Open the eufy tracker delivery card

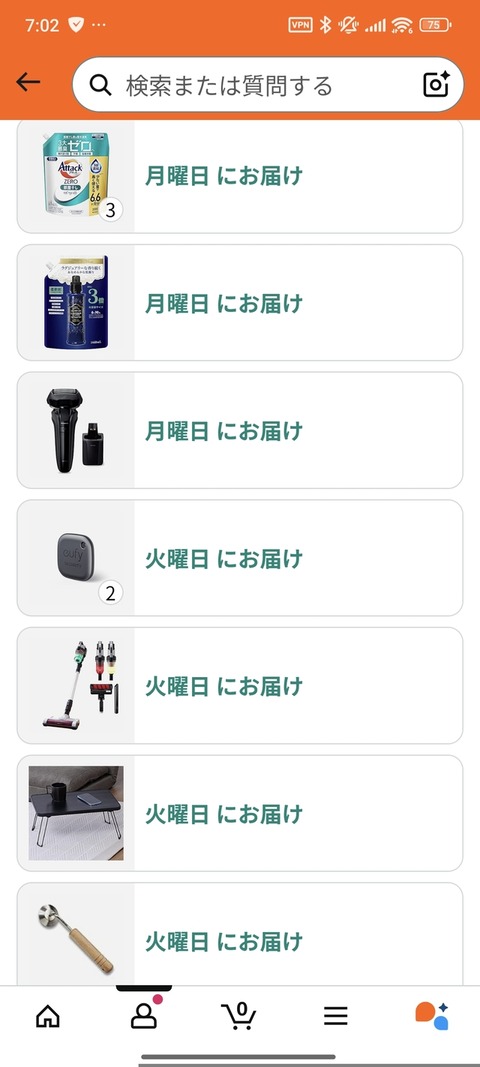[240, 558]
